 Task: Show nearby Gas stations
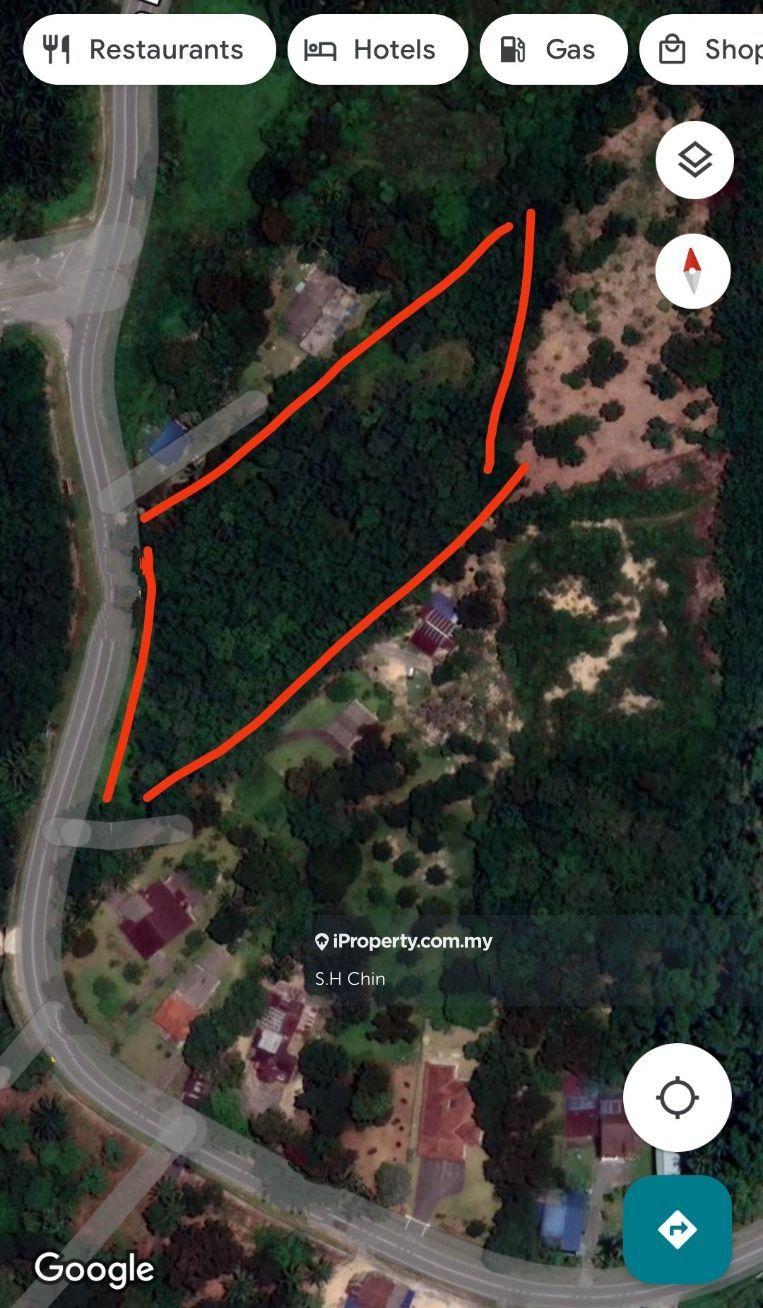tap(553, 50)
